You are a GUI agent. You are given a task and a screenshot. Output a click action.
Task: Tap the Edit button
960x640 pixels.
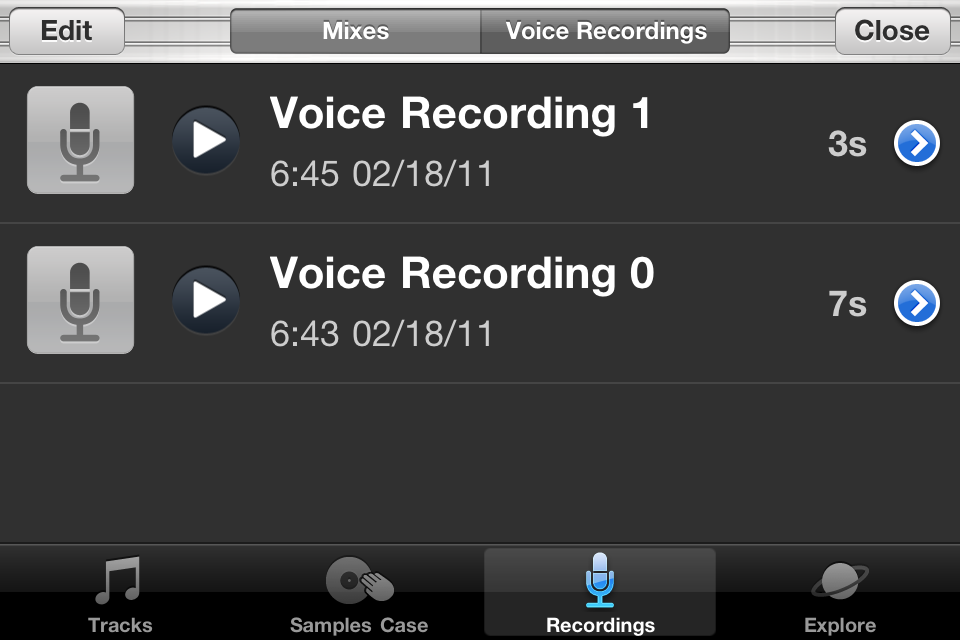point(67,31)
